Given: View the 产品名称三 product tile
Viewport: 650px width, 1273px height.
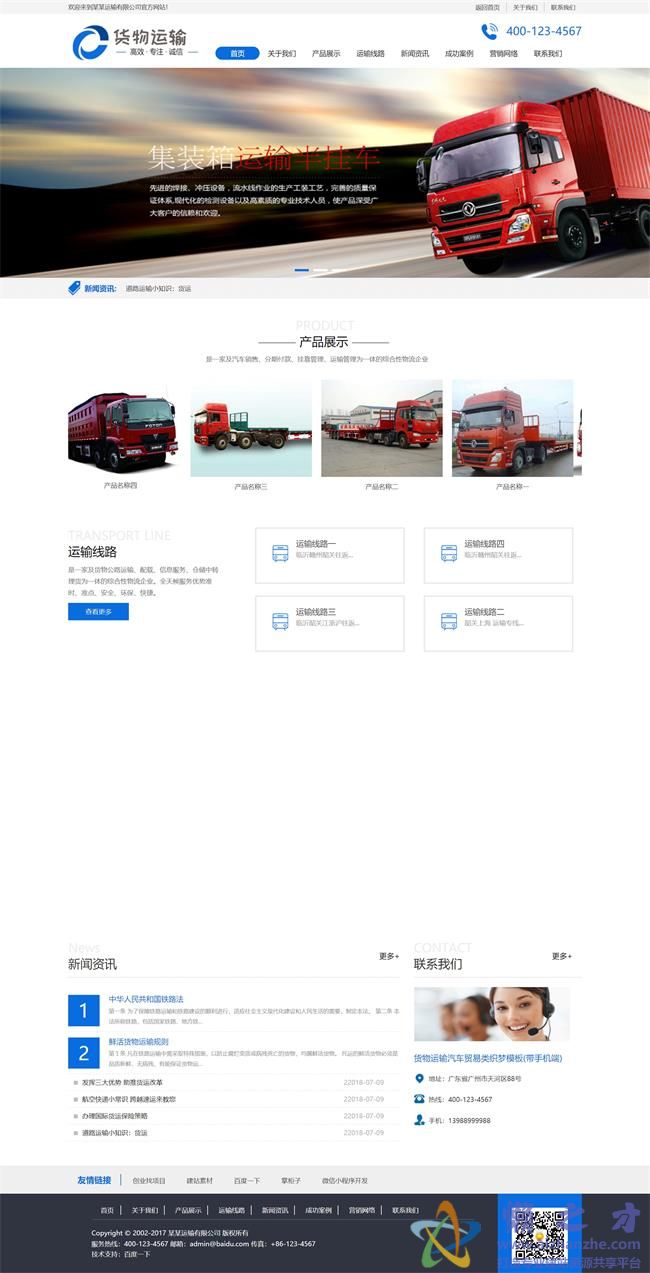Looking at the screenshot, I should click(x=251, y=430).
